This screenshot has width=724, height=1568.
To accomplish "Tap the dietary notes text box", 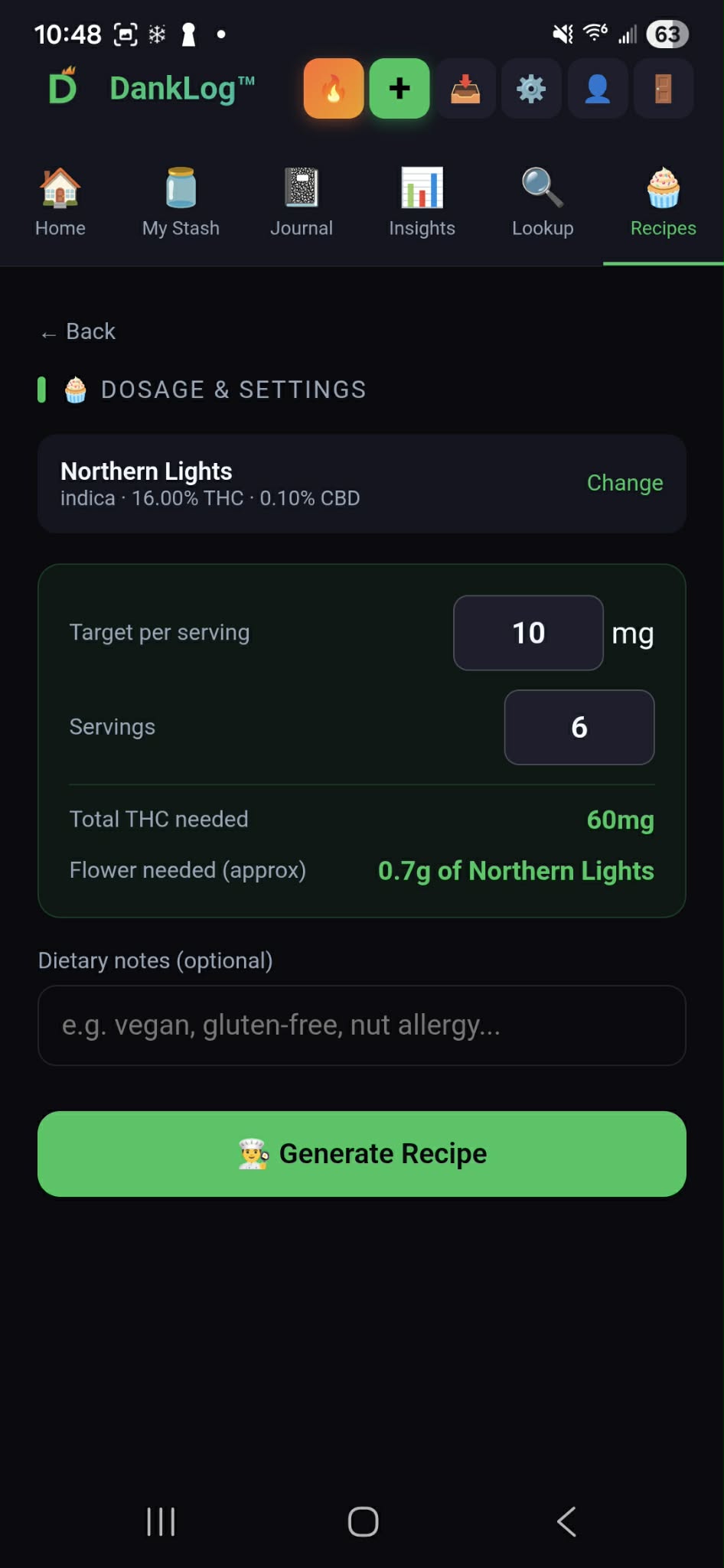I will click(x=361, y=1025).
